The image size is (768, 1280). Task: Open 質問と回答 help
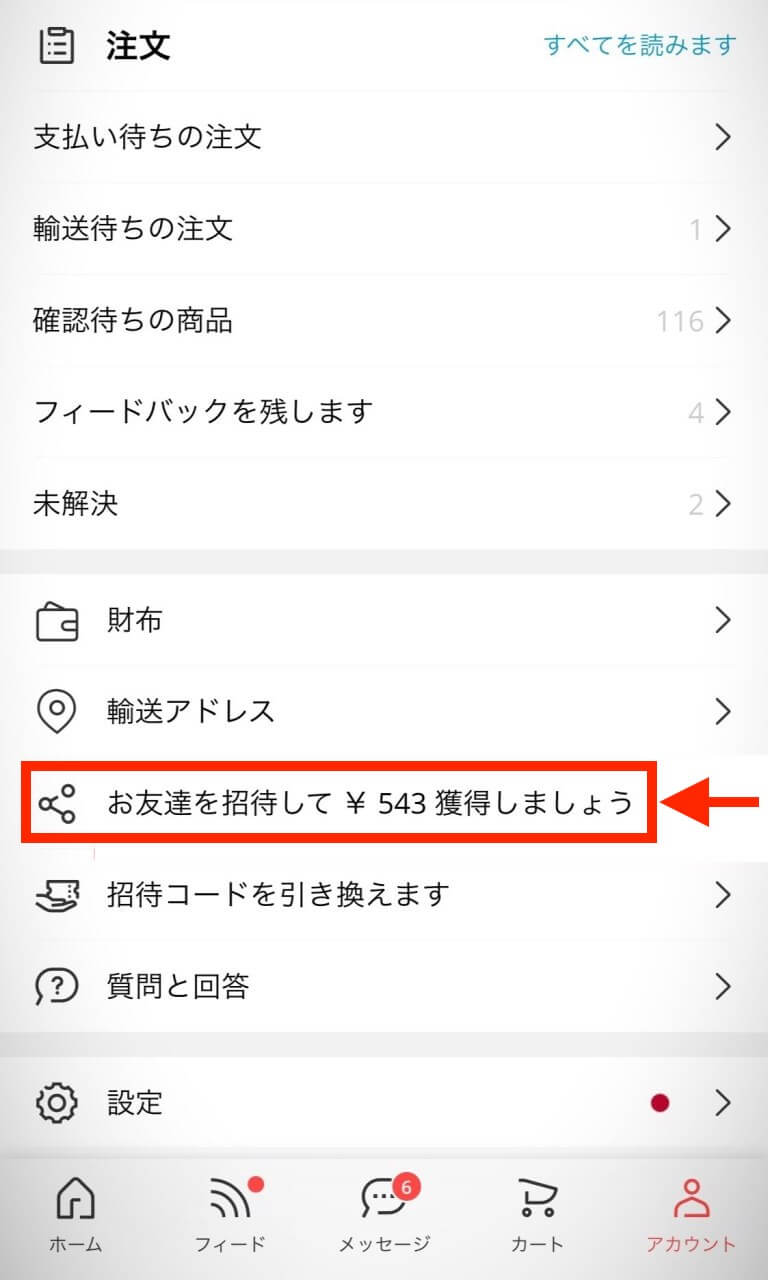[384, 986]
